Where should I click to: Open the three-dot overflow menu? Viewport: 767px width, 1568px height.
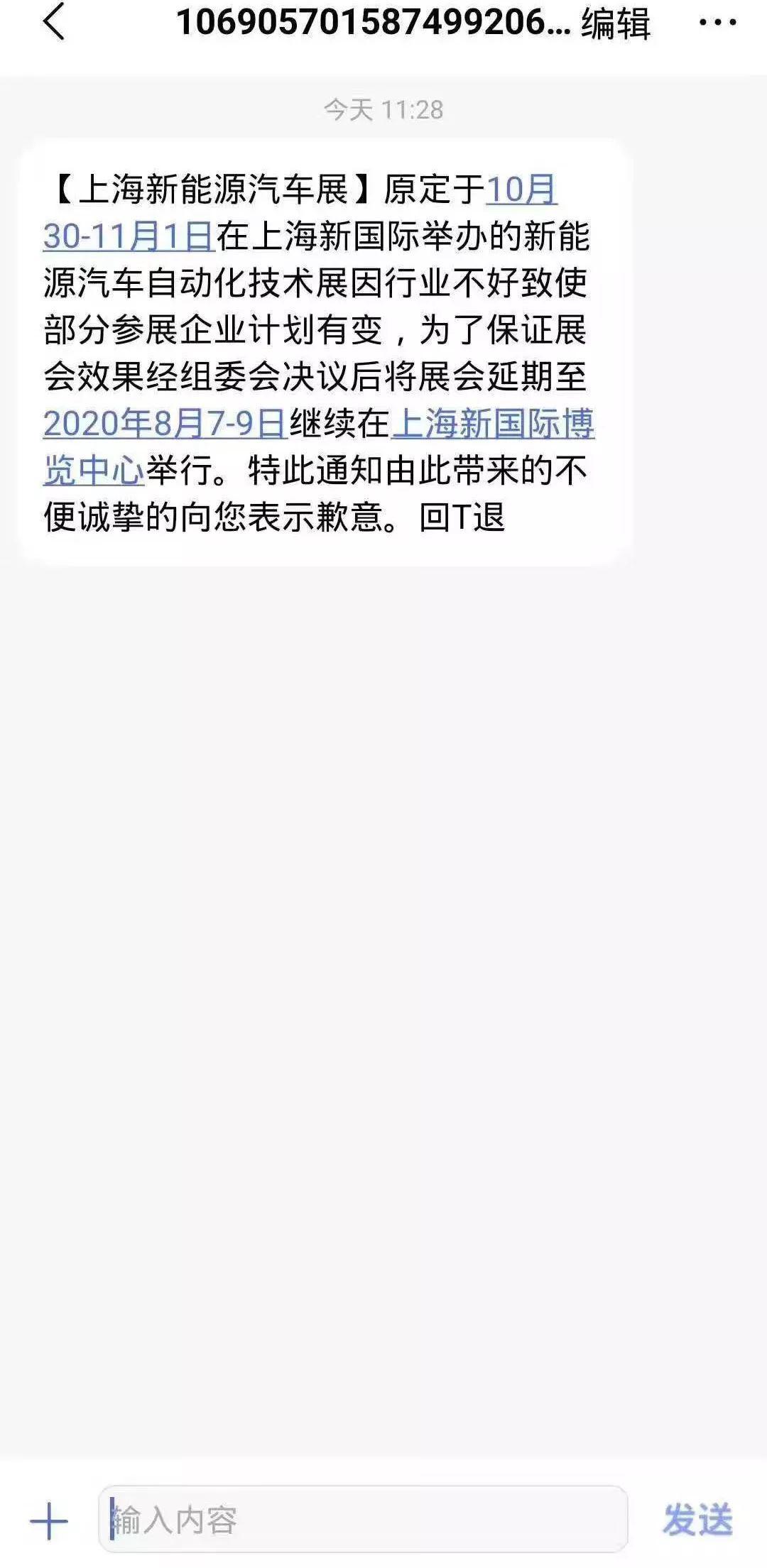(718, 23)
